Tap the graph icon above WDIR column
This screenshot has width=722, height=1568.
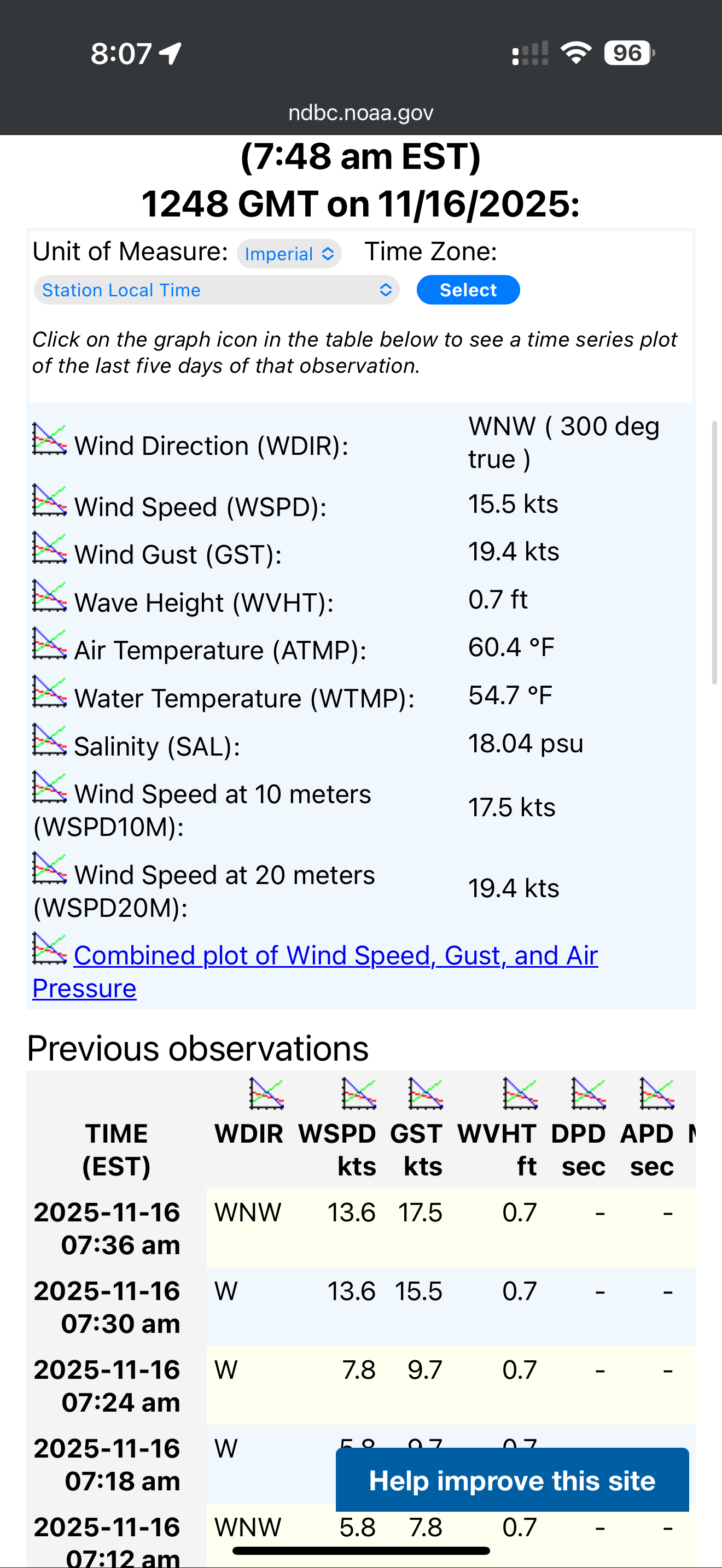click(x=266, y=1093)
